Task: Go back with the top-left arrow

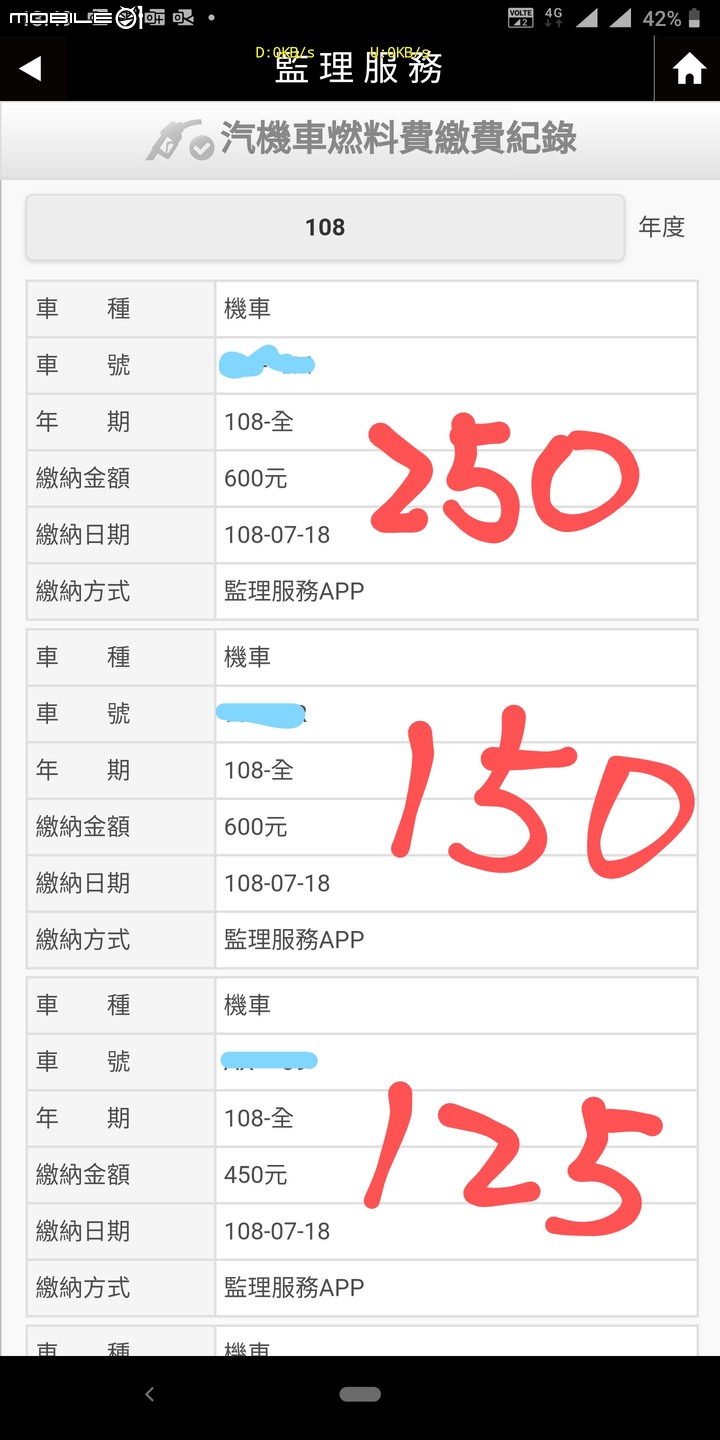Action: click(32, 68)
